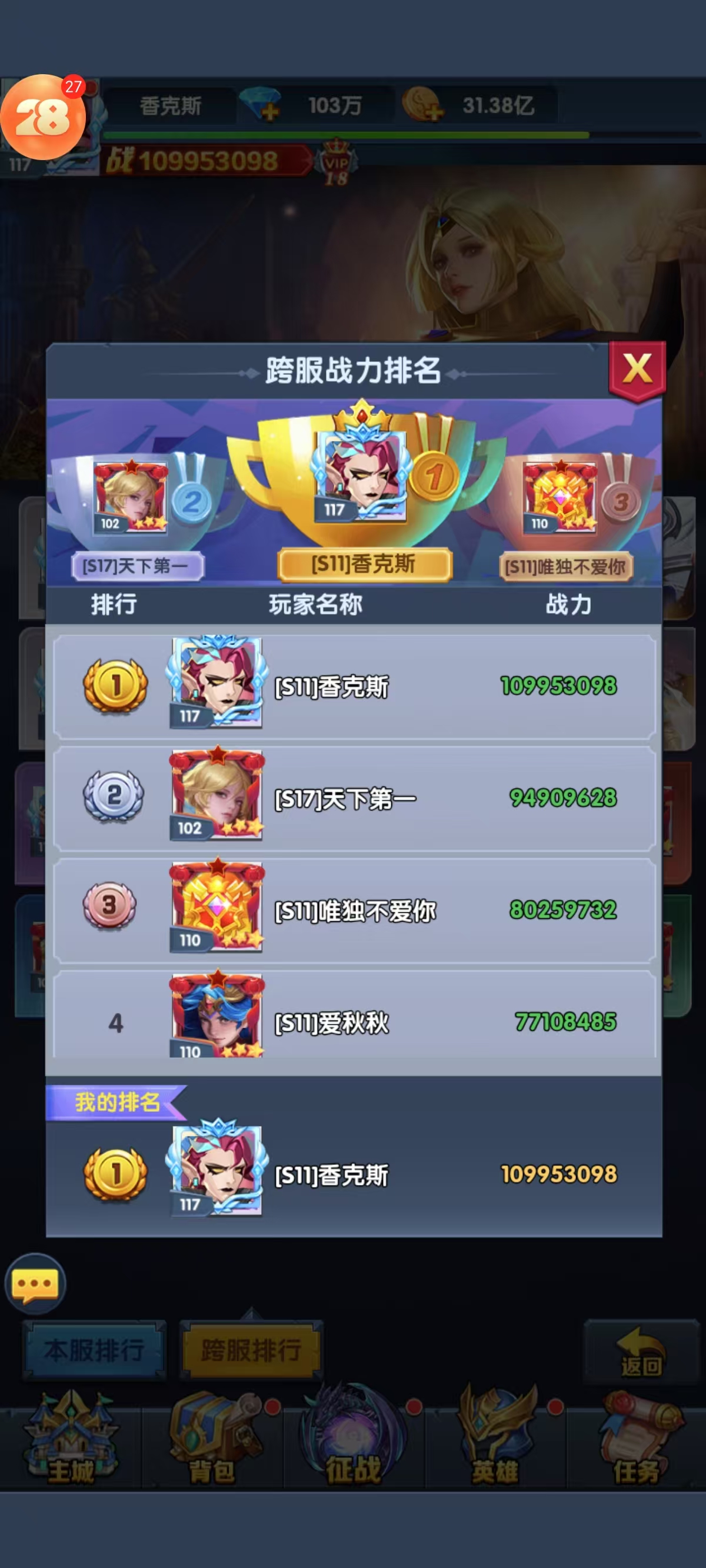Tap the orange 28 floating ball

[42, 117]
